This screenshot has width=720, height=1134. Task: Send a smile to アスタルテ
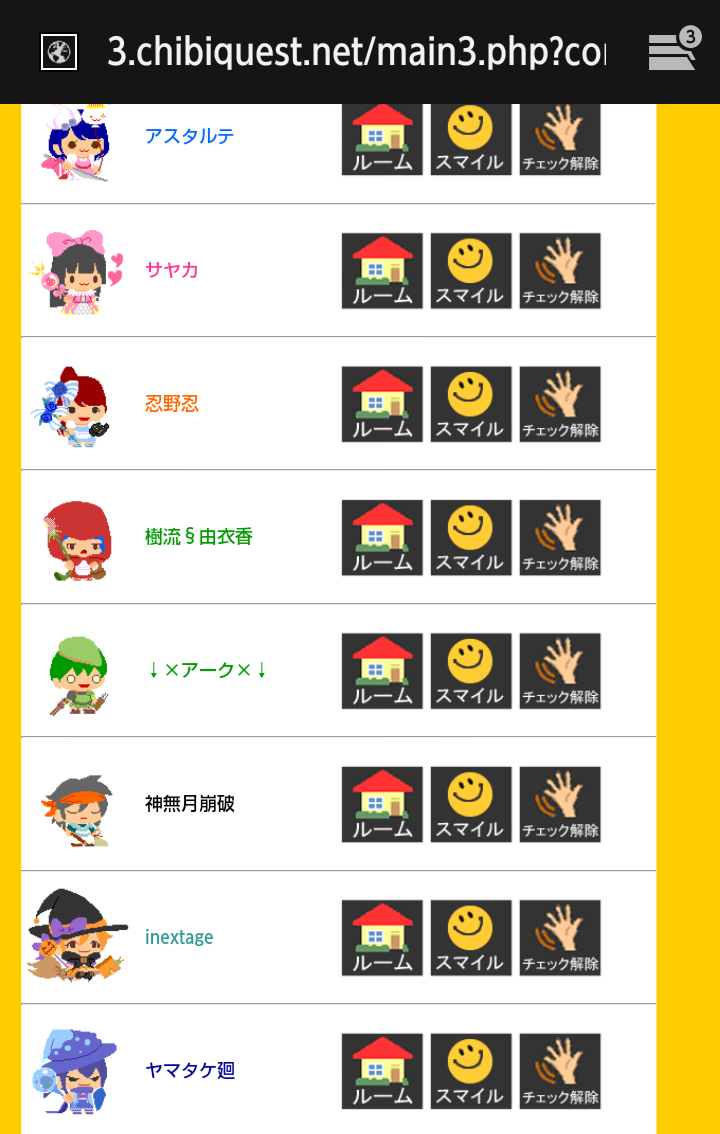[x=470, y=138]
